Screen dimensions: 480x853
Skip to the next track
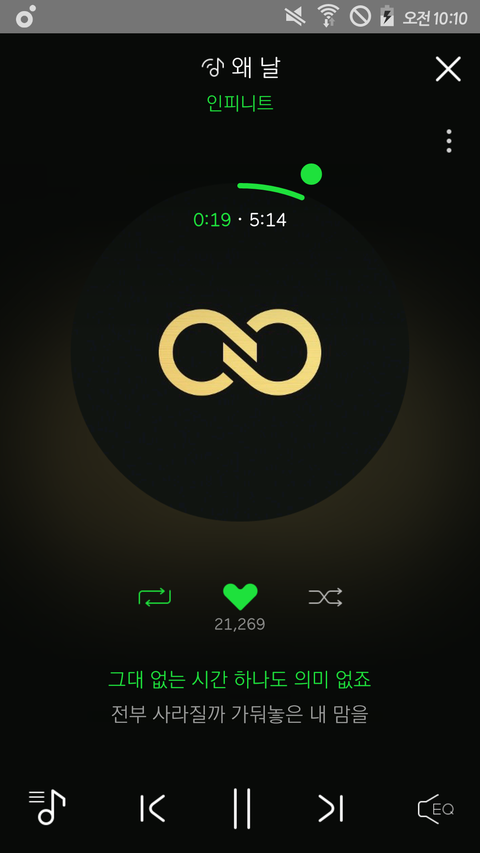tap(331, 808)
